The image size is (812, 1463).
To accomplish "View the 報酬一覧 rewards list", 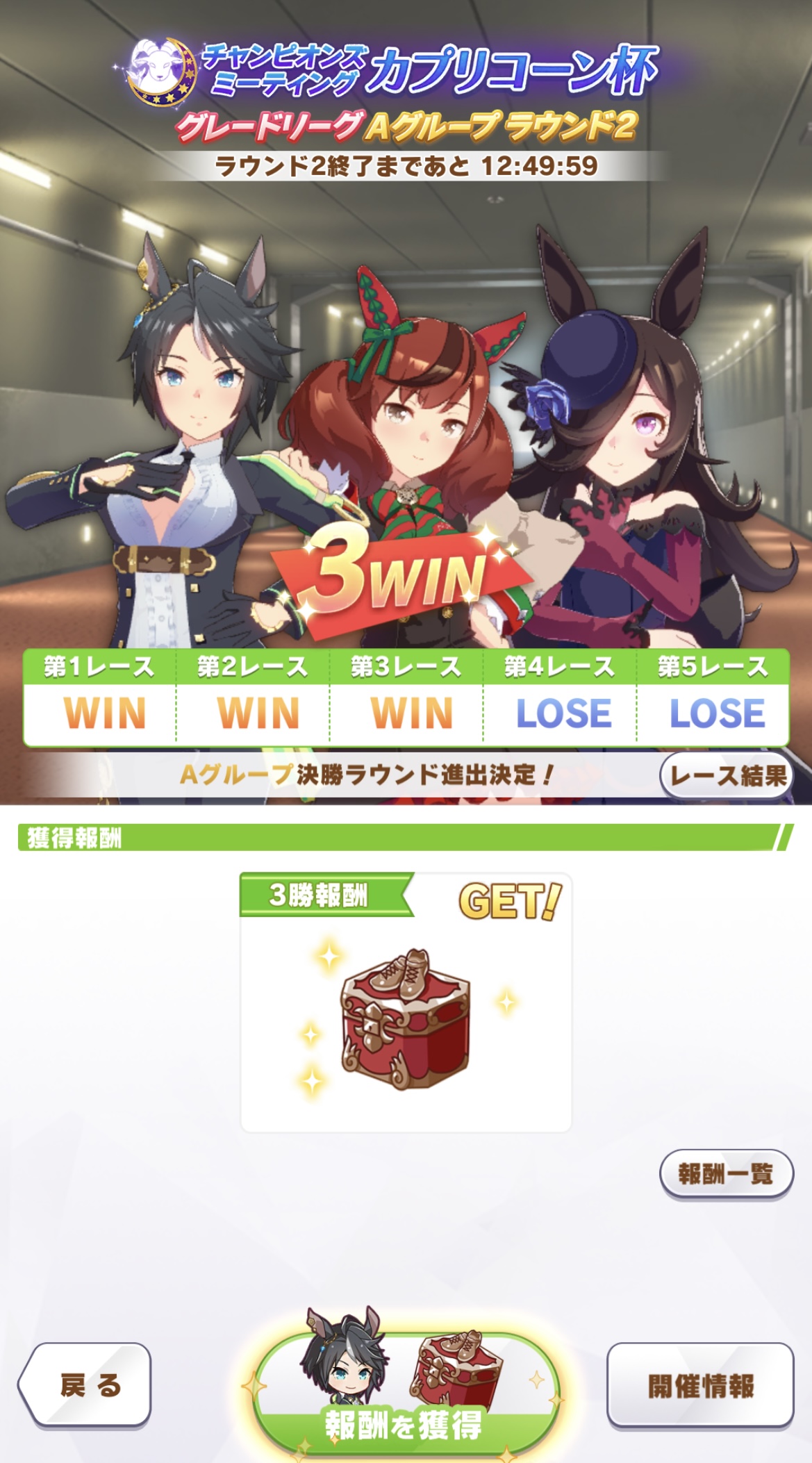I will click(x=725, y=1174).
